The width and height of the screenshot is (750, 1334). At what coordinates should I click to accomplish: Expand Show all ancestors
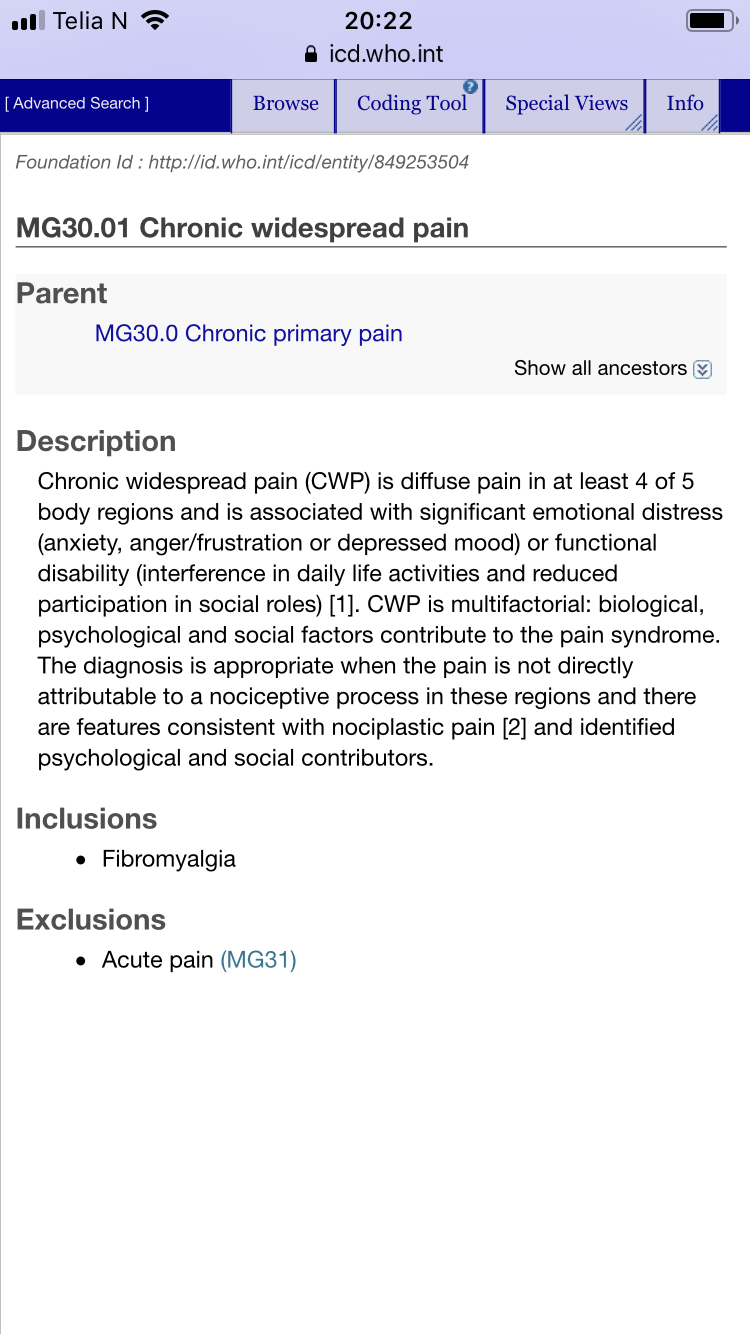click(612, 368)
